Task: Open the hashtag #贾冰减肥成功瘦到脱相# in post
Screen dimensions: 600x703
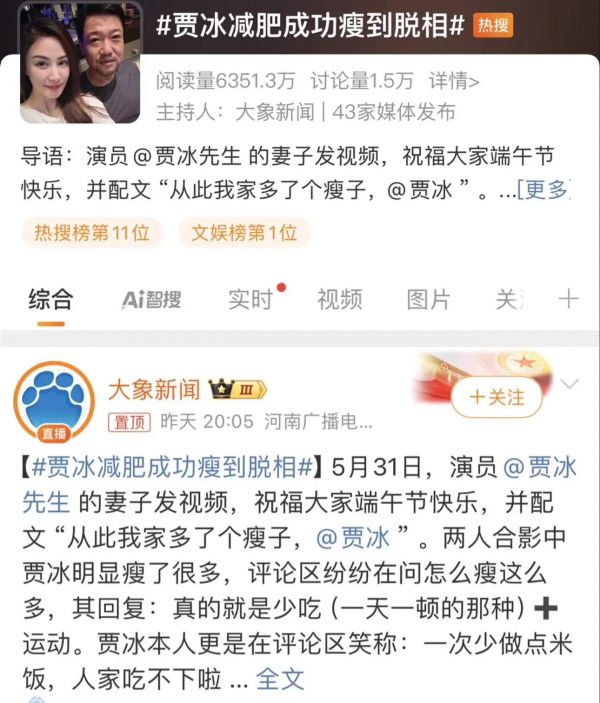Action: point(170,466)
